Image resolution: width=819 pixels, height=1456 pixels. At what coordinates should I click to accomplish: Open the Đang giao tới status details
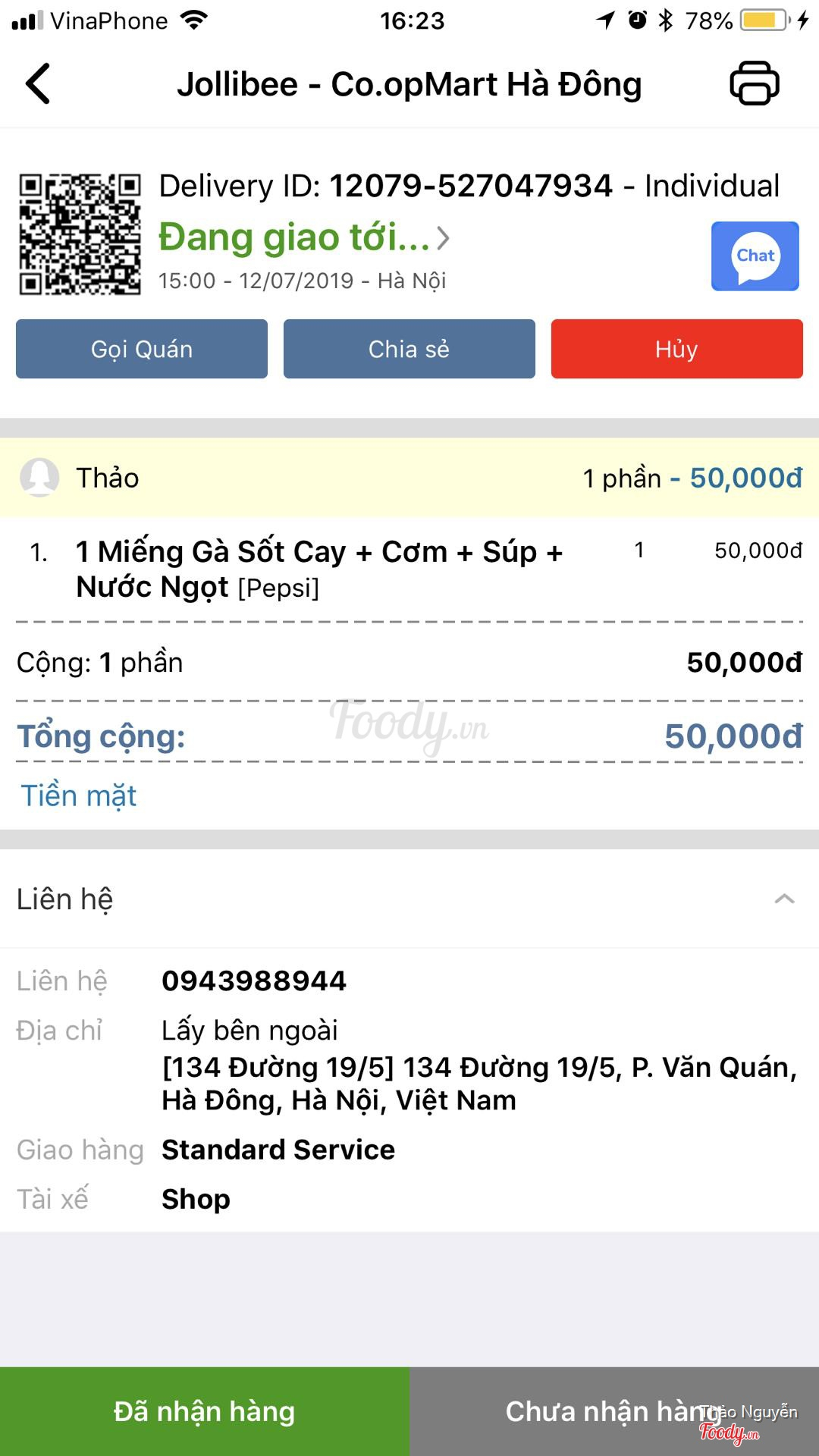coord(303,238)
